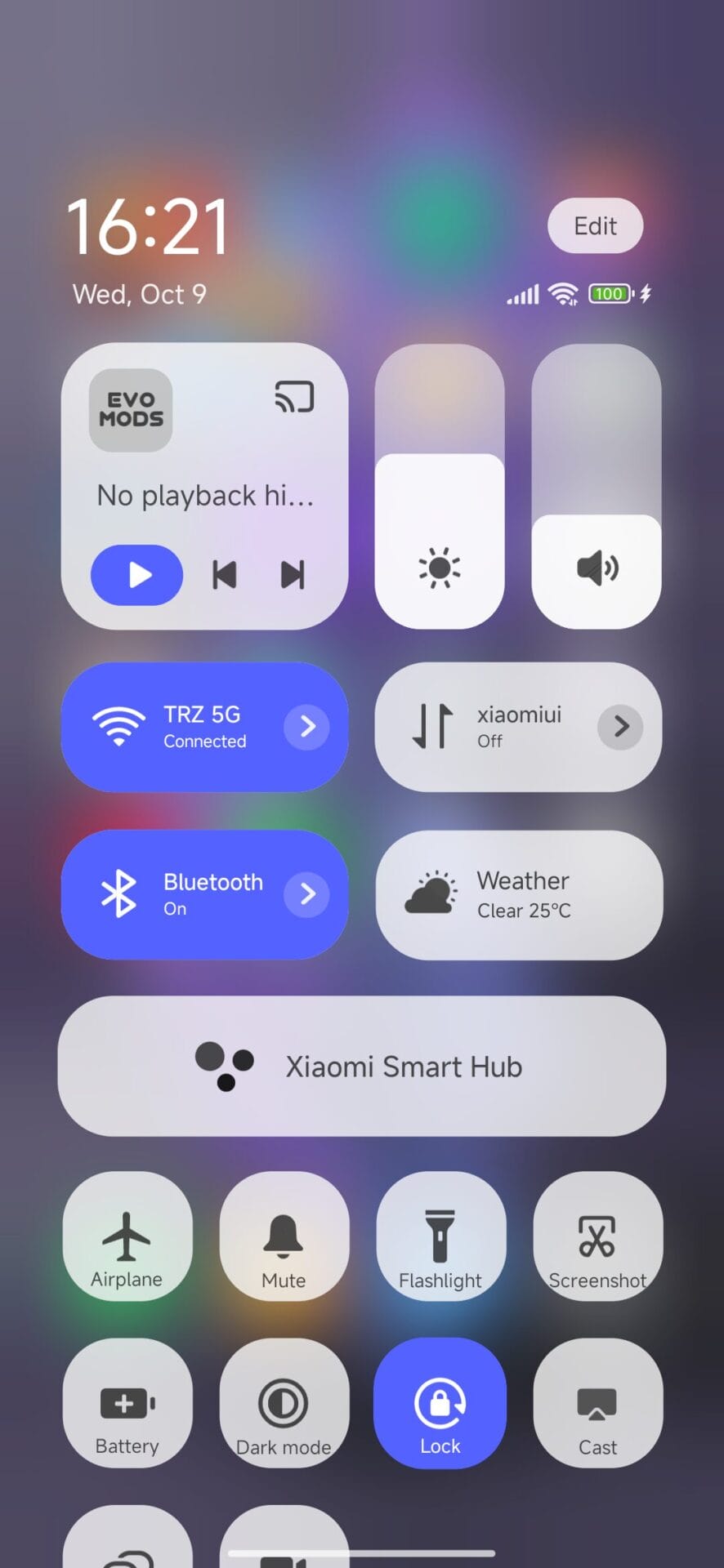Play media in the player card
Viewport: 724px width, 1568px height.
coord(136,575)
